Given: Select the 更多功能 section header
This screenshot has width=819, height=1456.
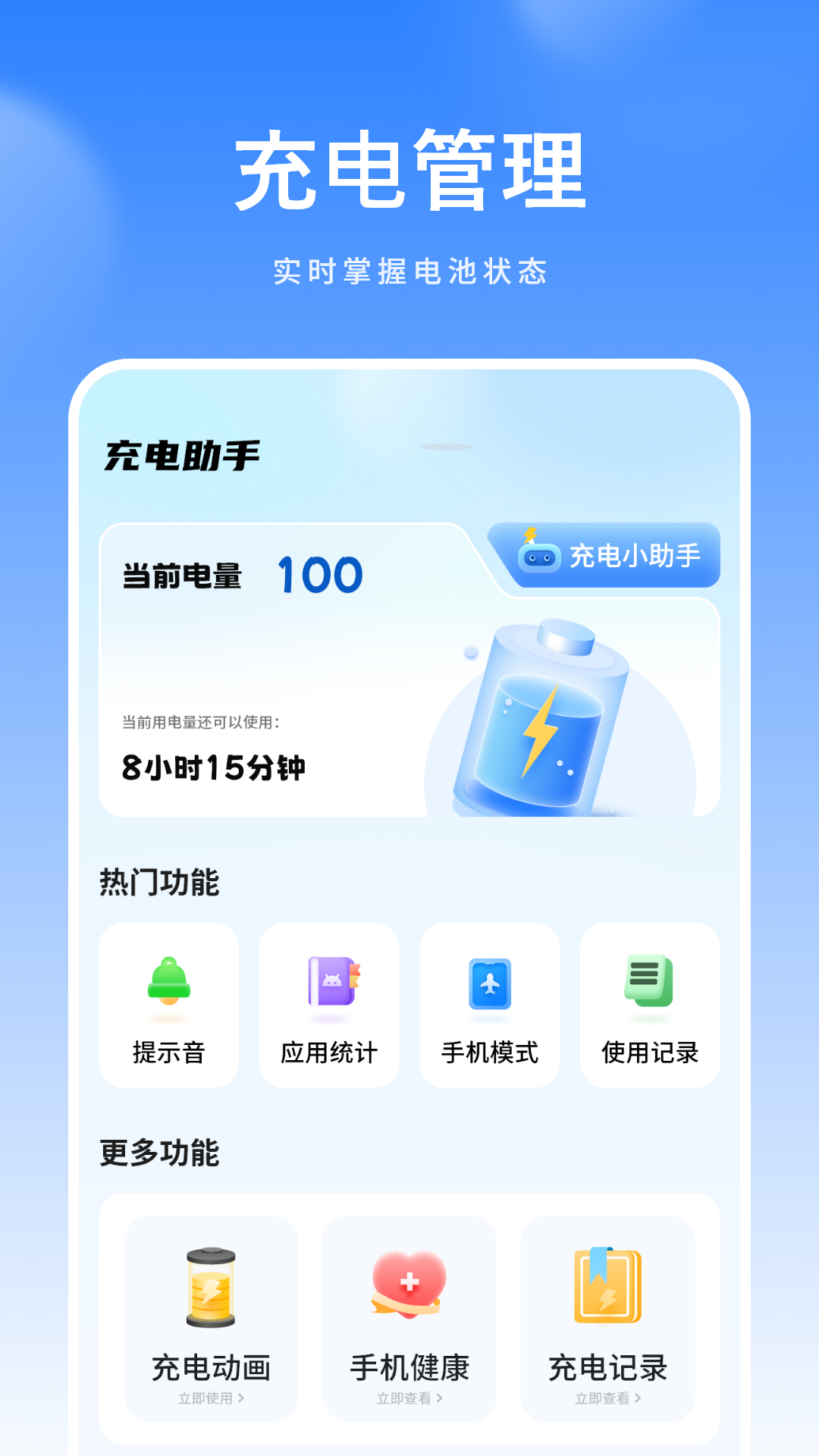Looking at the screenshot, I should 159,1153.
